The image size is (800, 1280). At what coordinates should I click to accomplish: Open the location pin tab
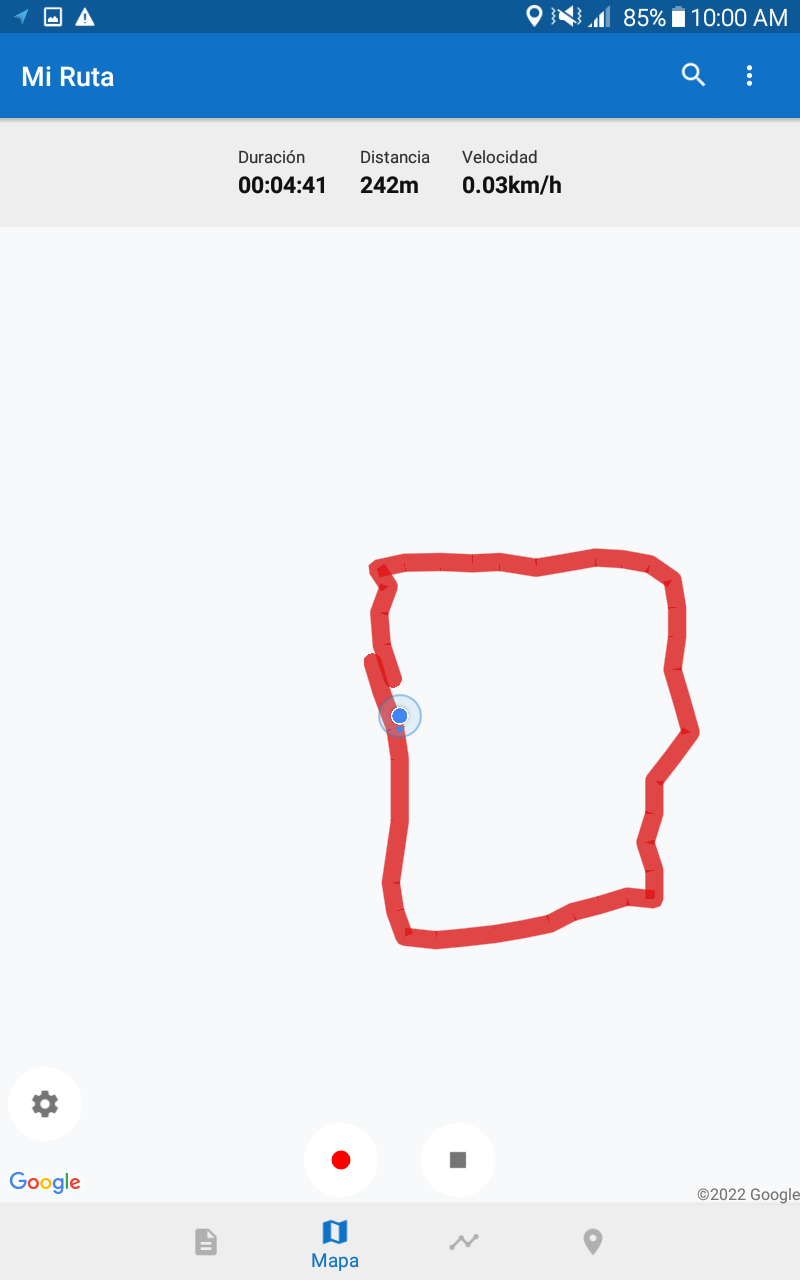coord(593,1242)
